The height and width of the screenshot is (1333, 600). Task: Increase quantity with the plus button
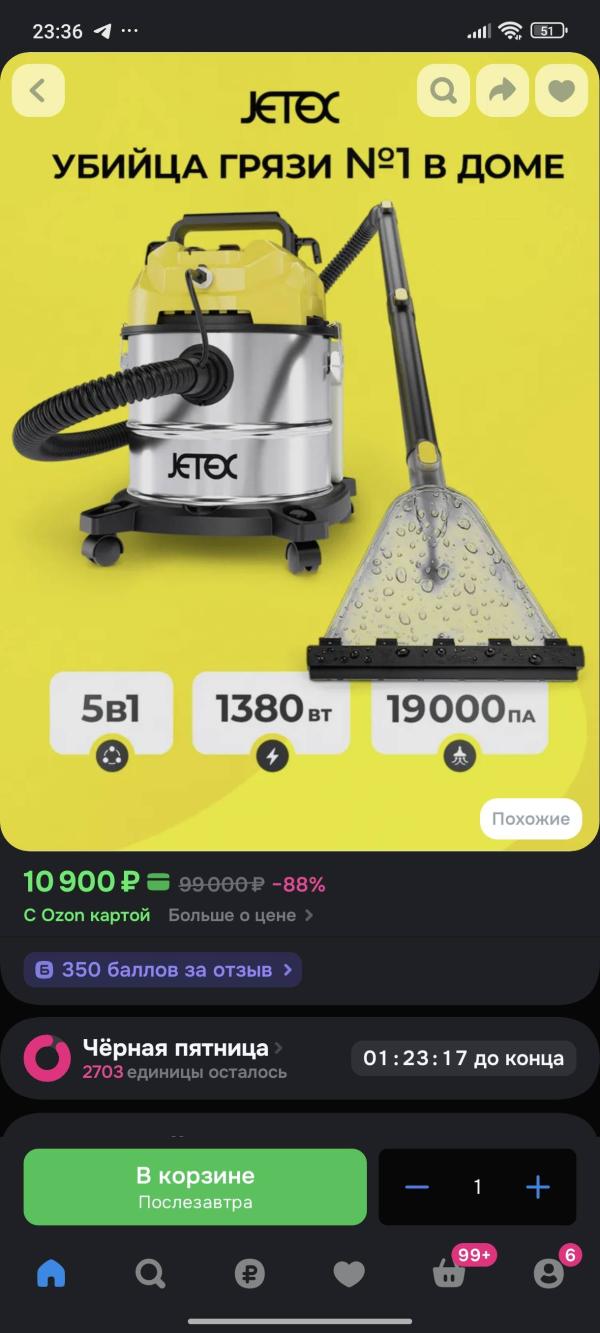[x=538, y=1187]
